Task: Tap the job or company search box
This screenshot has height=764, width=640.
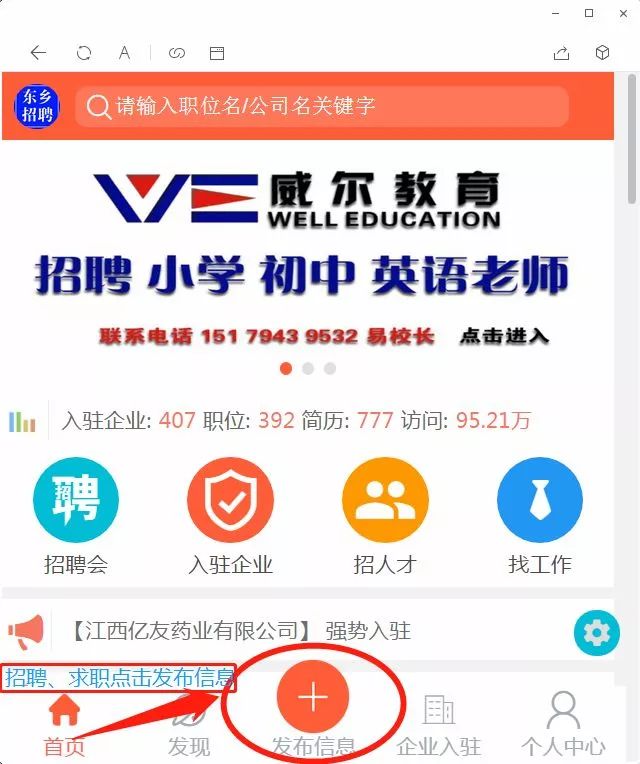Action: click(320, 106)
